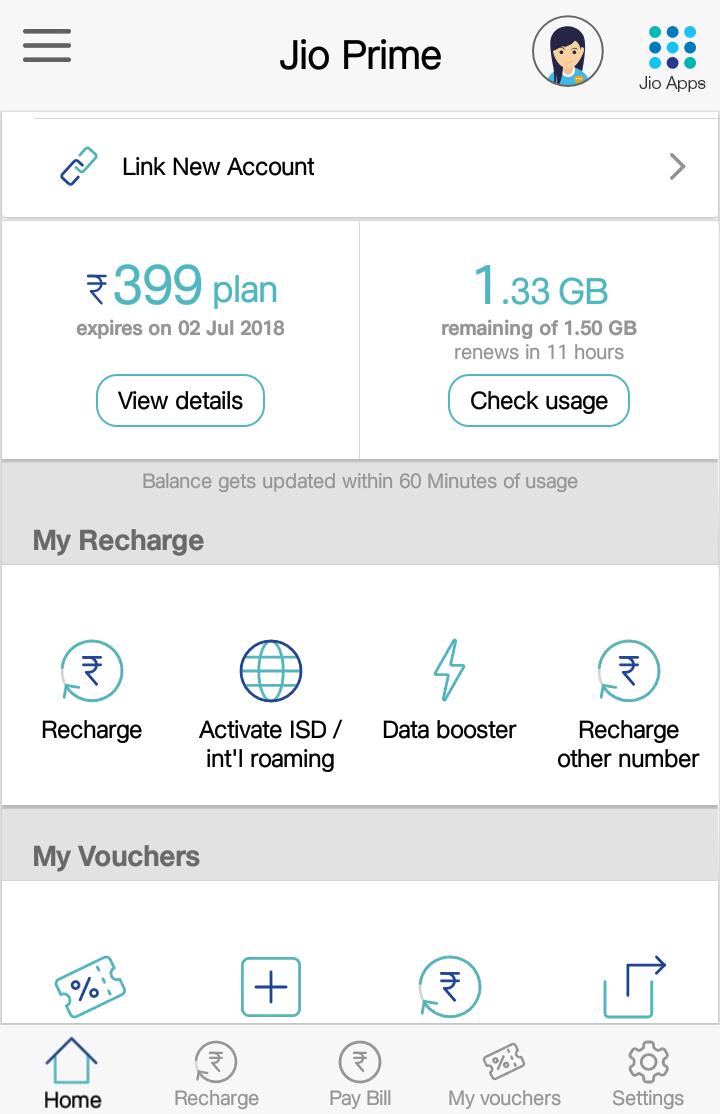This screenshot has height=1114, width=720.
Task: Switch to the Home tab
Action: (72, 1073)
